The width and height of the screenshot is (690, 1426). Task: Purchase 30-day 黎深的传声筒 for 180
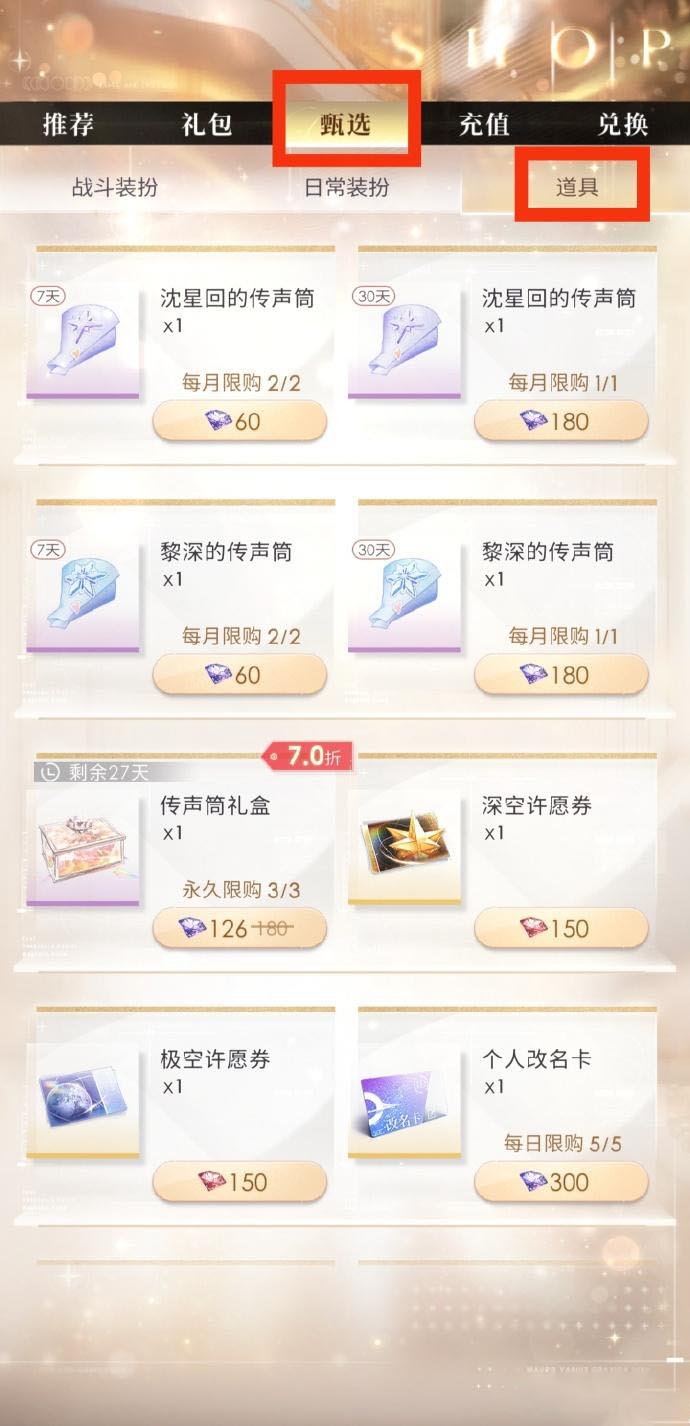point(561,675)
